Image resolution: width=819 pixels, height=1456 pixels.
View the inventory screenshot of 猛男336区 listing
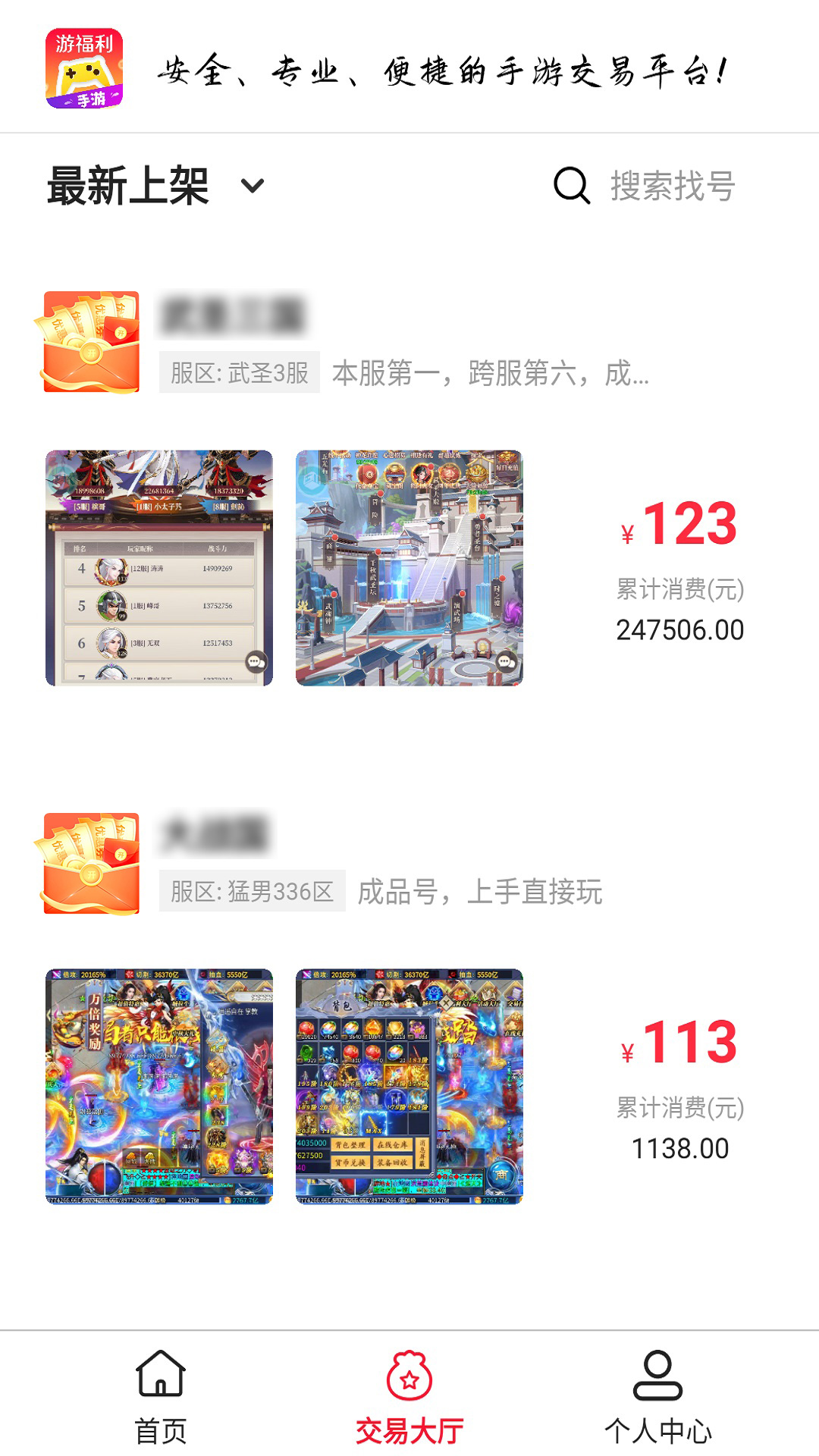tap(409, 1086)
